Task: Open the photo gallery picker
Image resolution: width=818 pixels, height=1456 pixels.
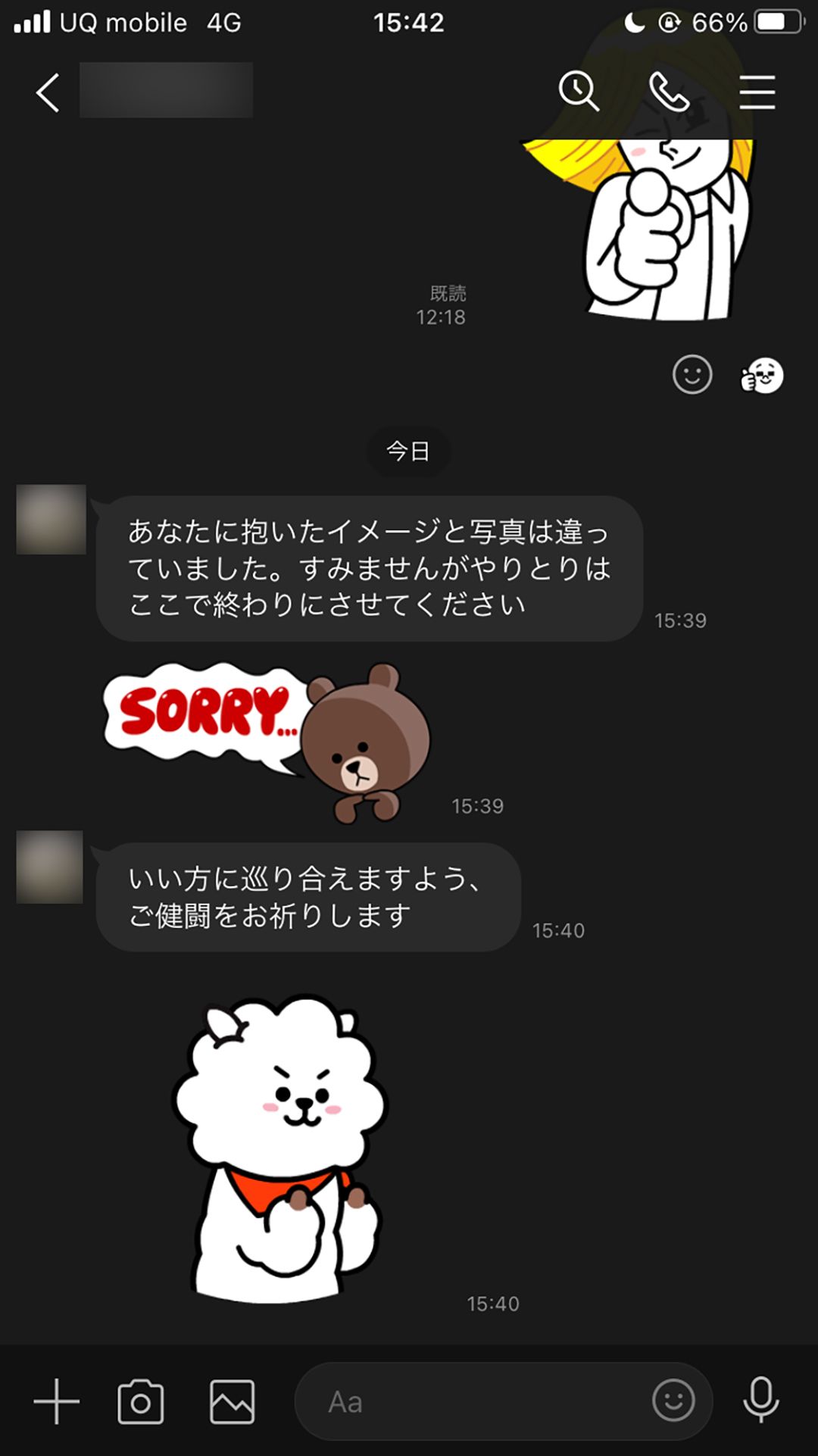Action: point(232,1402)
